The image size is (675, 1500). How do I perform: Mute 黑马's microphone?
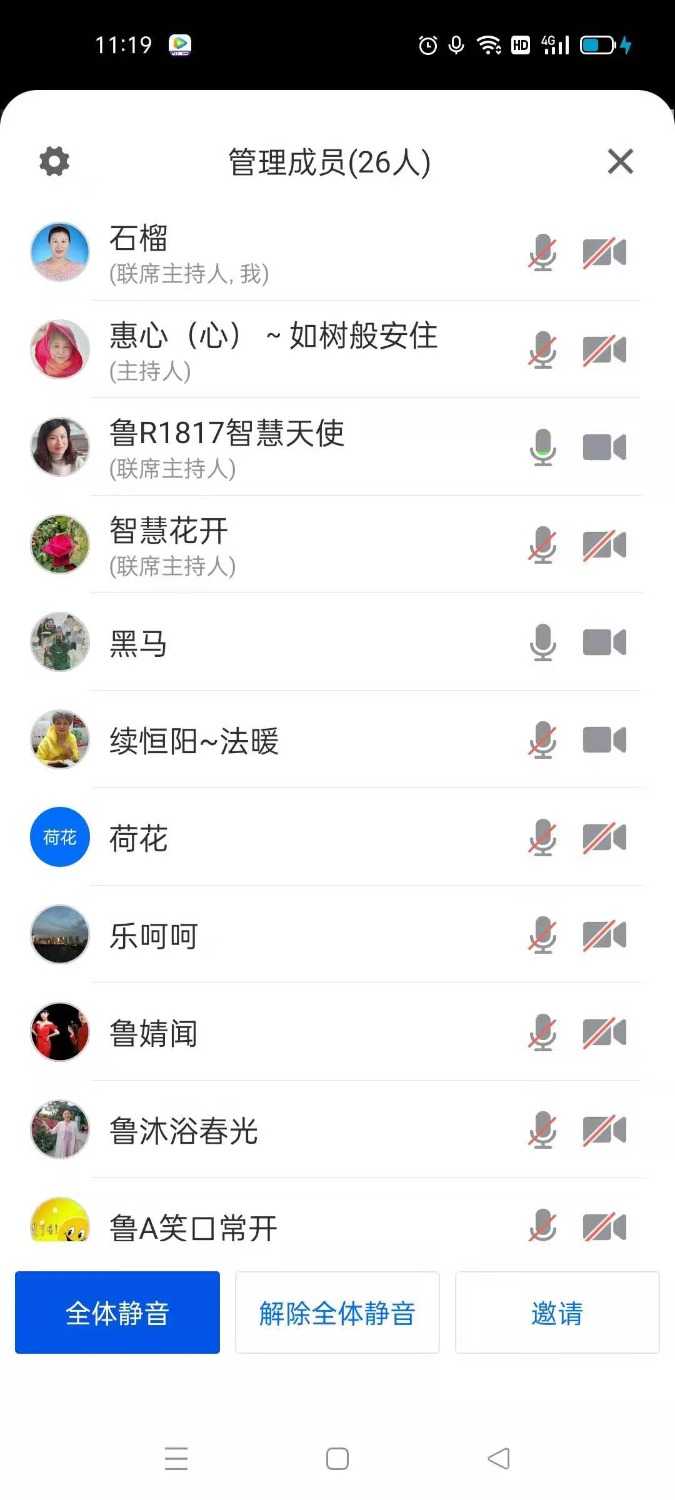pos(543,643)
